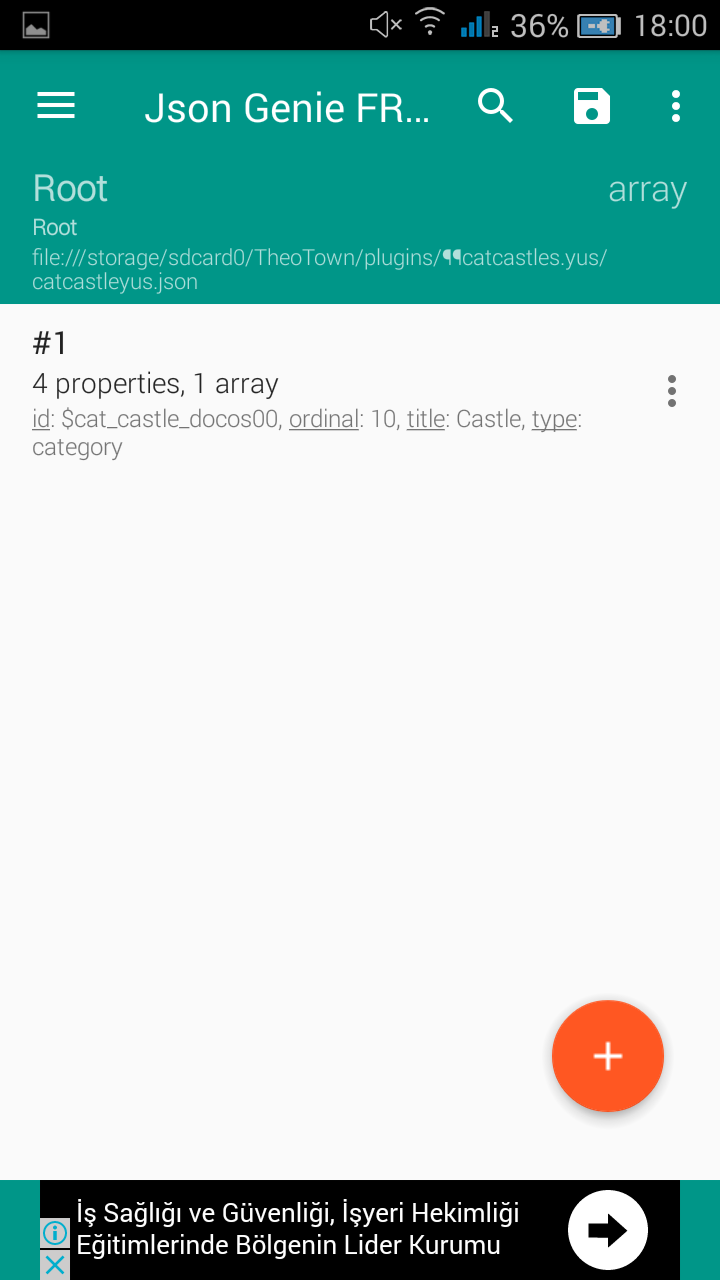
Task: Open the hamburger navigation drawer
Action: pos(56,106)
